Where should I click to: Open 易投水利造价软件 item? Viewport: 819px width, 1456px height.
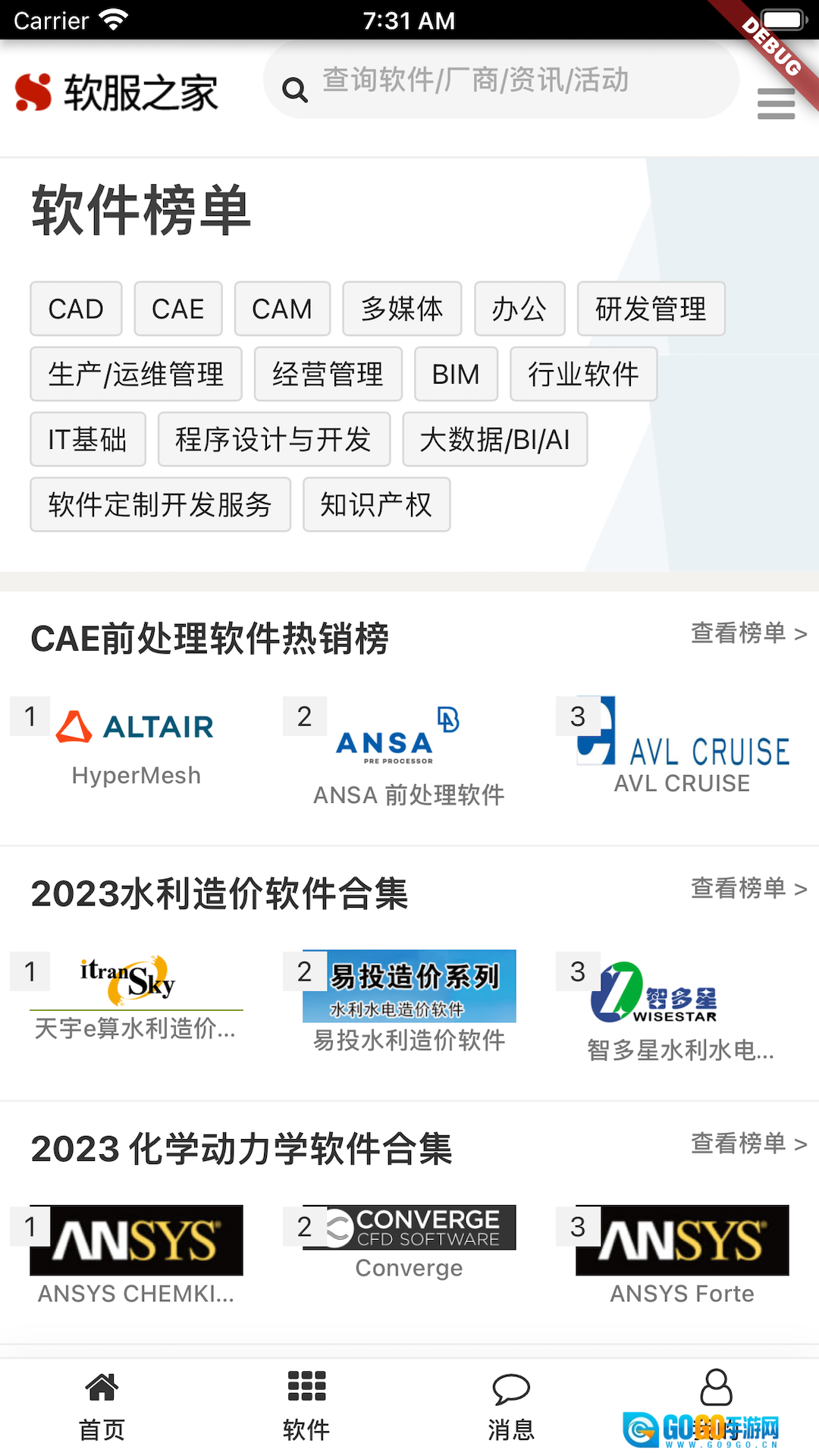coord(409,1003)
